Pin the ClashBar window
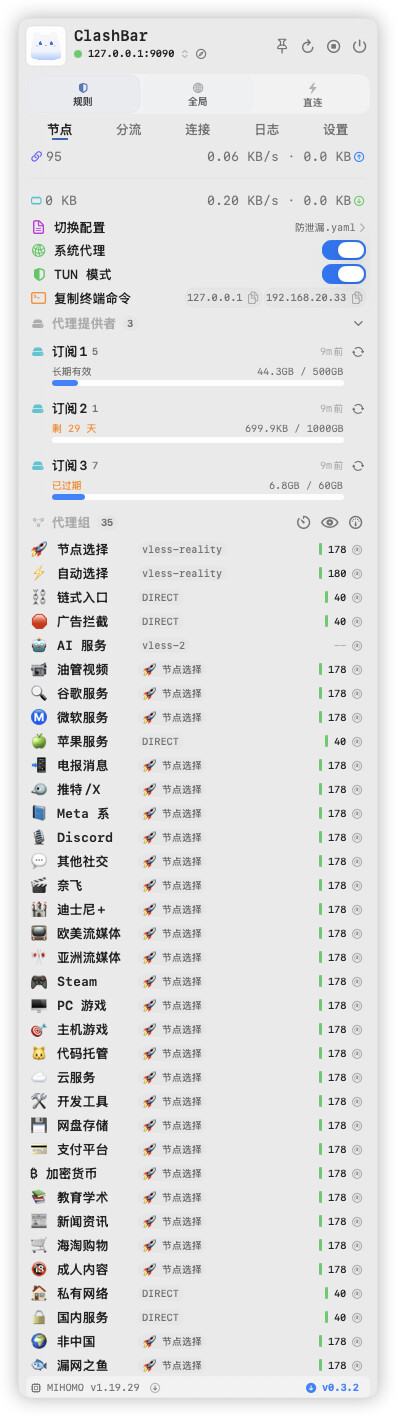This screenshot has width=396, height=1416. coord(282,46)
